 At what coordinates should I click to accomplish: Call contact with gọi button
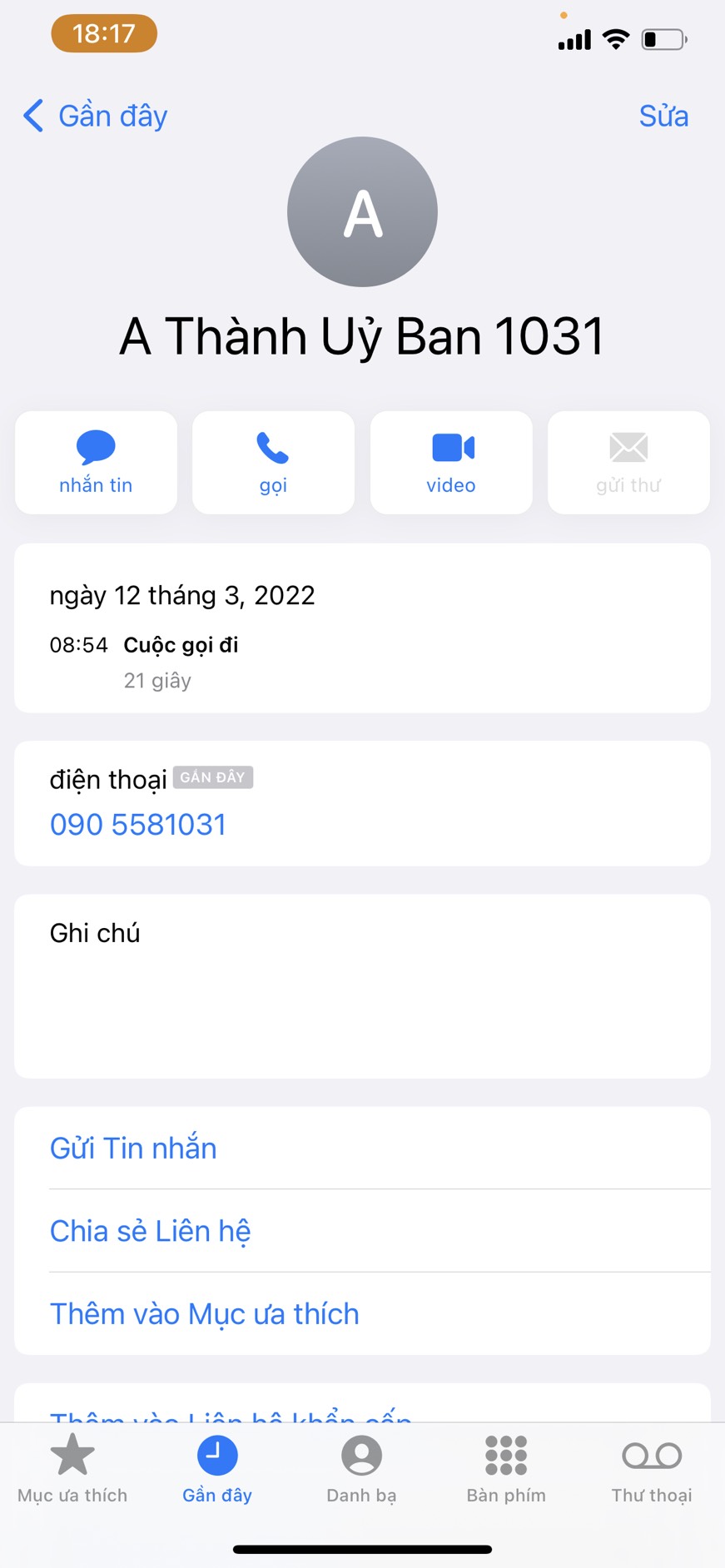point(273,463)
